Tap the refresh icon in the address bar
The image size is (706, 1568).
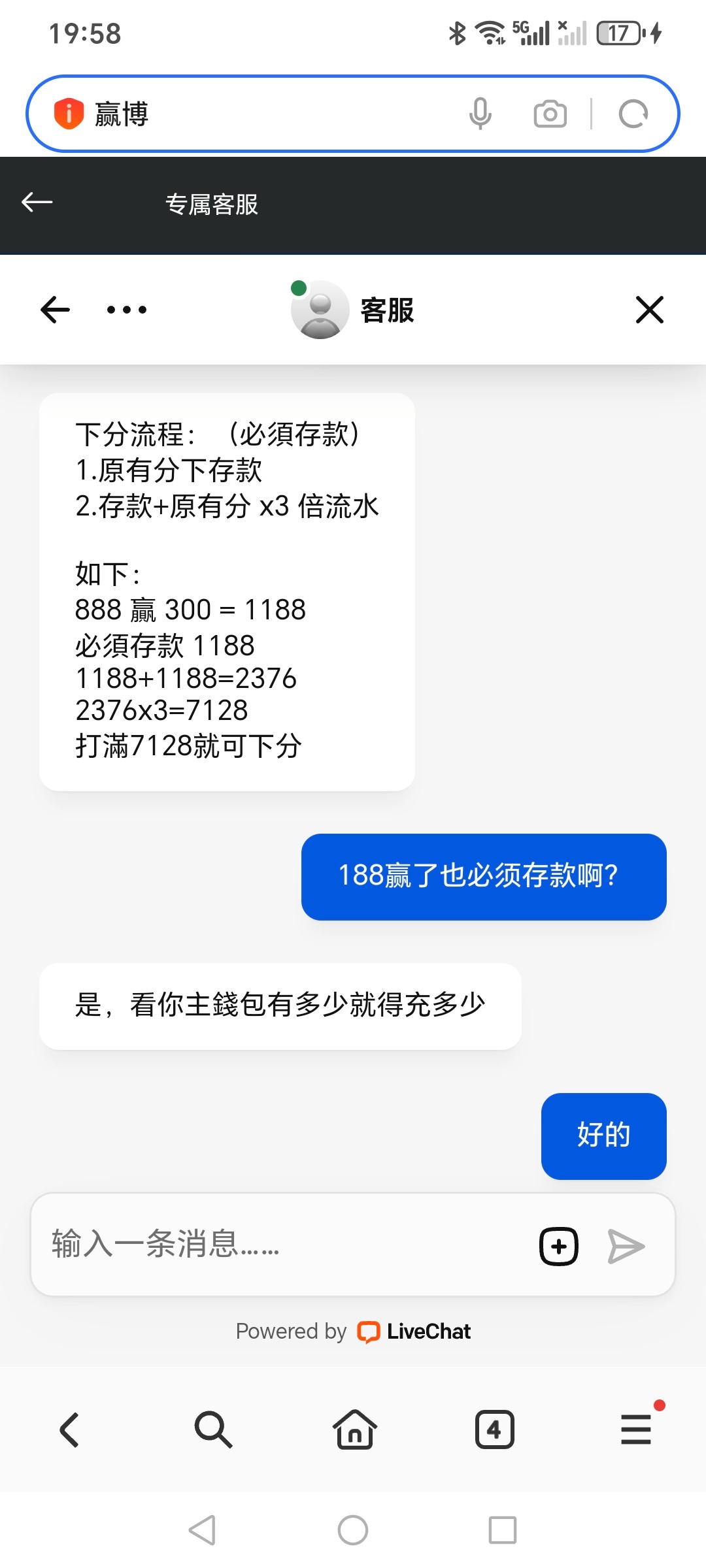coord(633,112)
